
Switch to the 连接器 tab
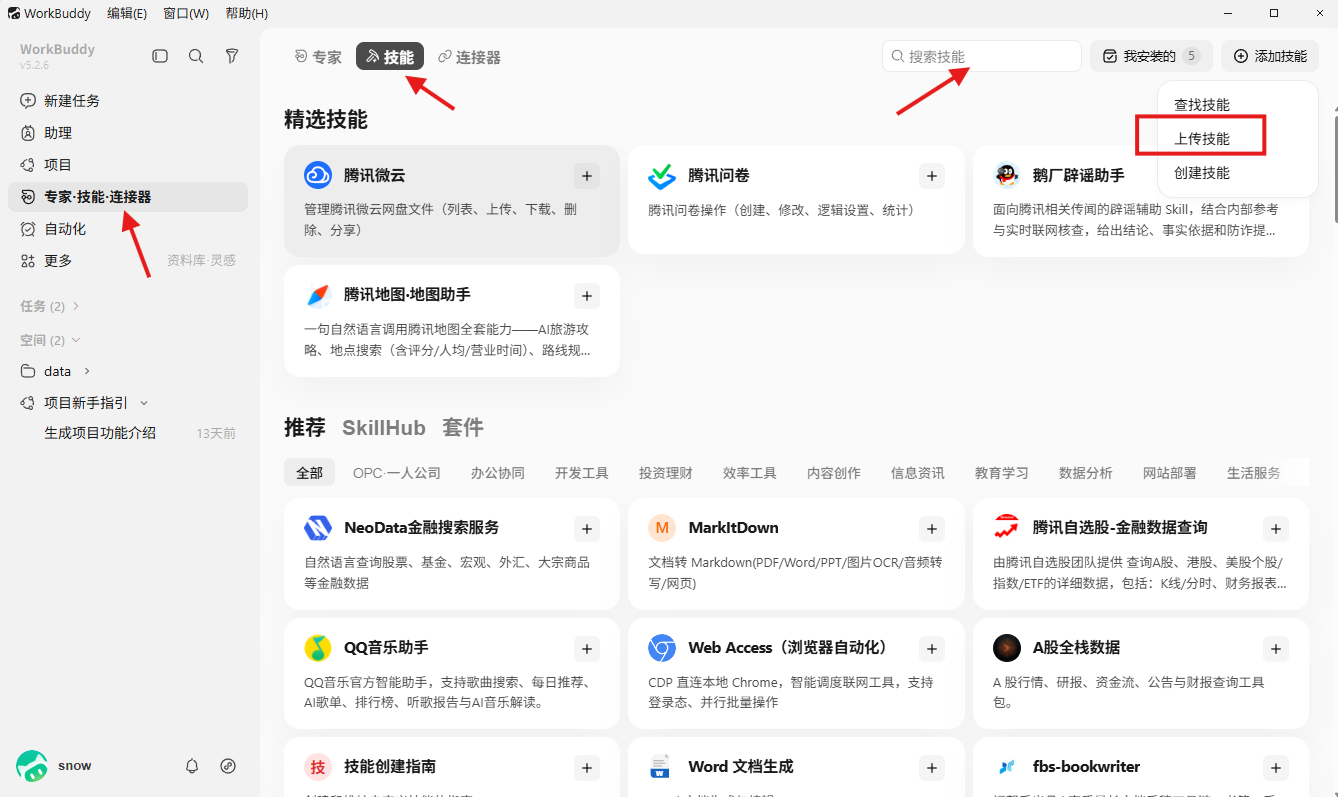point(469,57)
